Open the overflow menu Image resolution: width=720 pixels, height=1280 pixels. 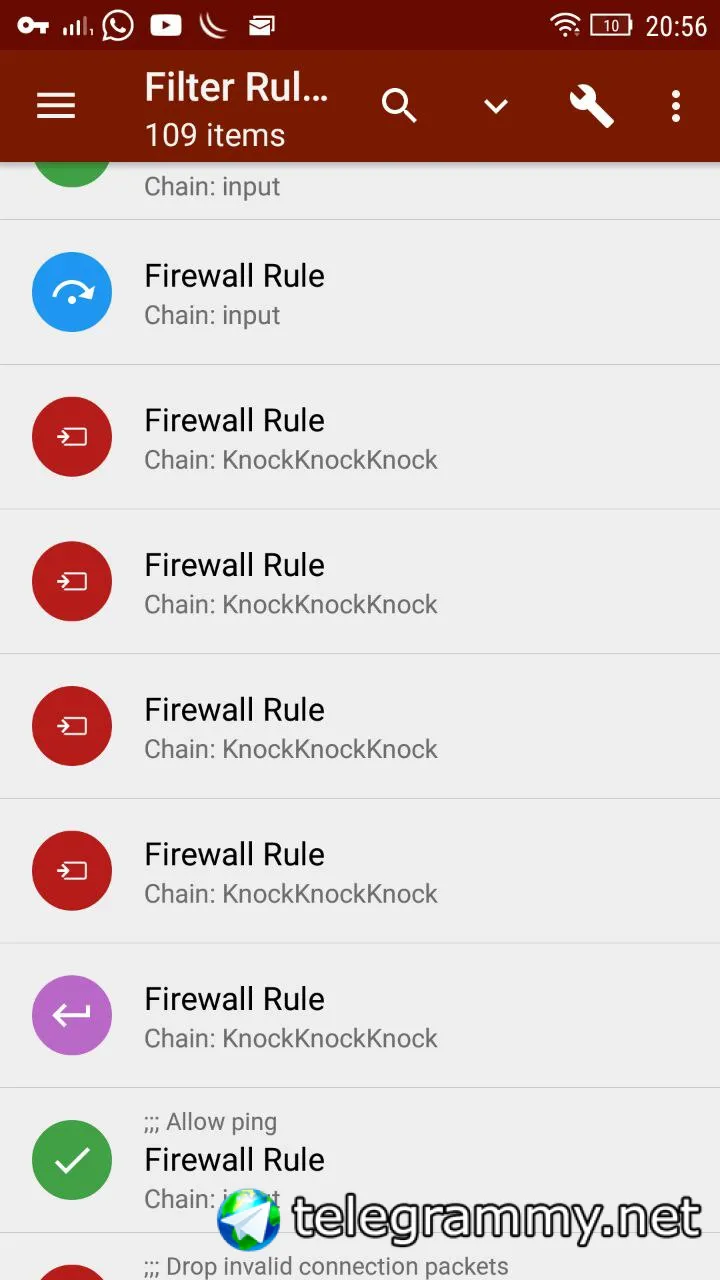coord(676,106)
